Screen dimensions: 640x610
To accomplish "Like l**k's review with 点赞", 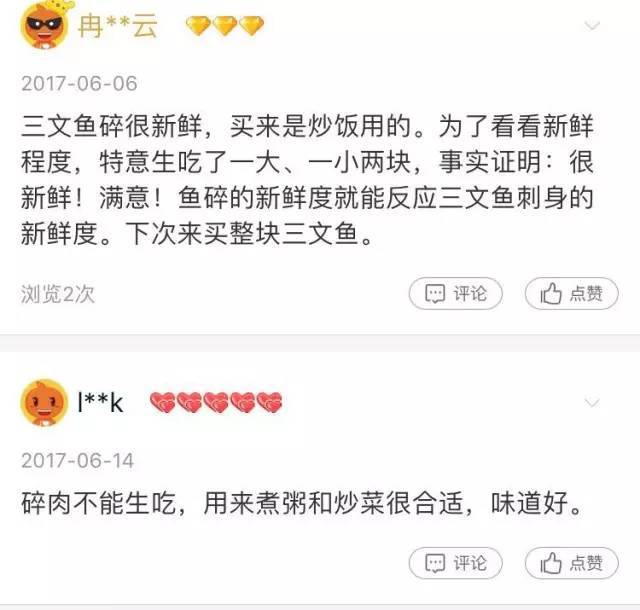I will (x=572, y=563).
